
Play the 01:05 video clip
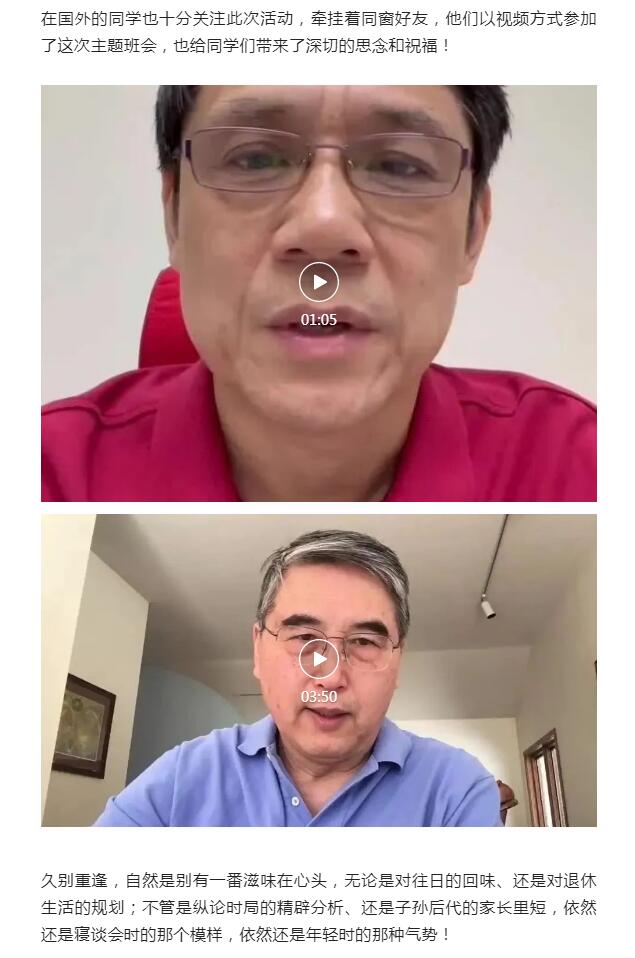click(318, 282)
